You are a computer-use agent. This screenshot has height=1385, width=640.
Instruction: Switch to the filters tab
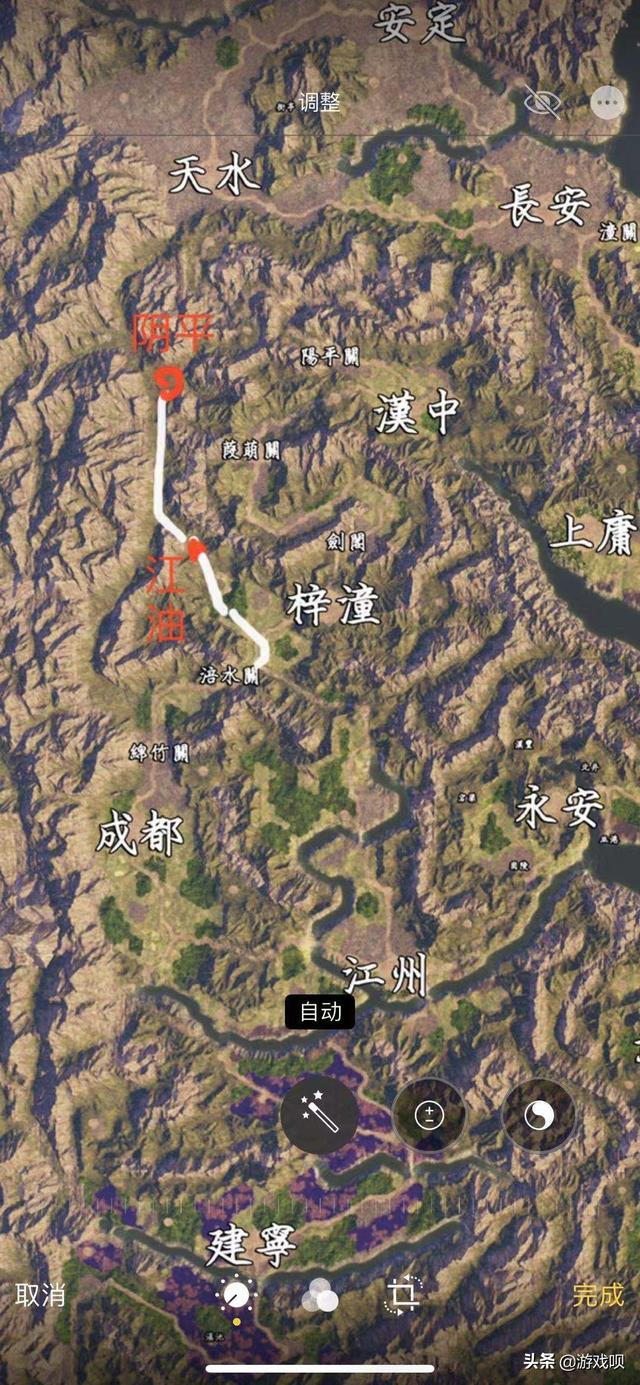(319, 1296)
